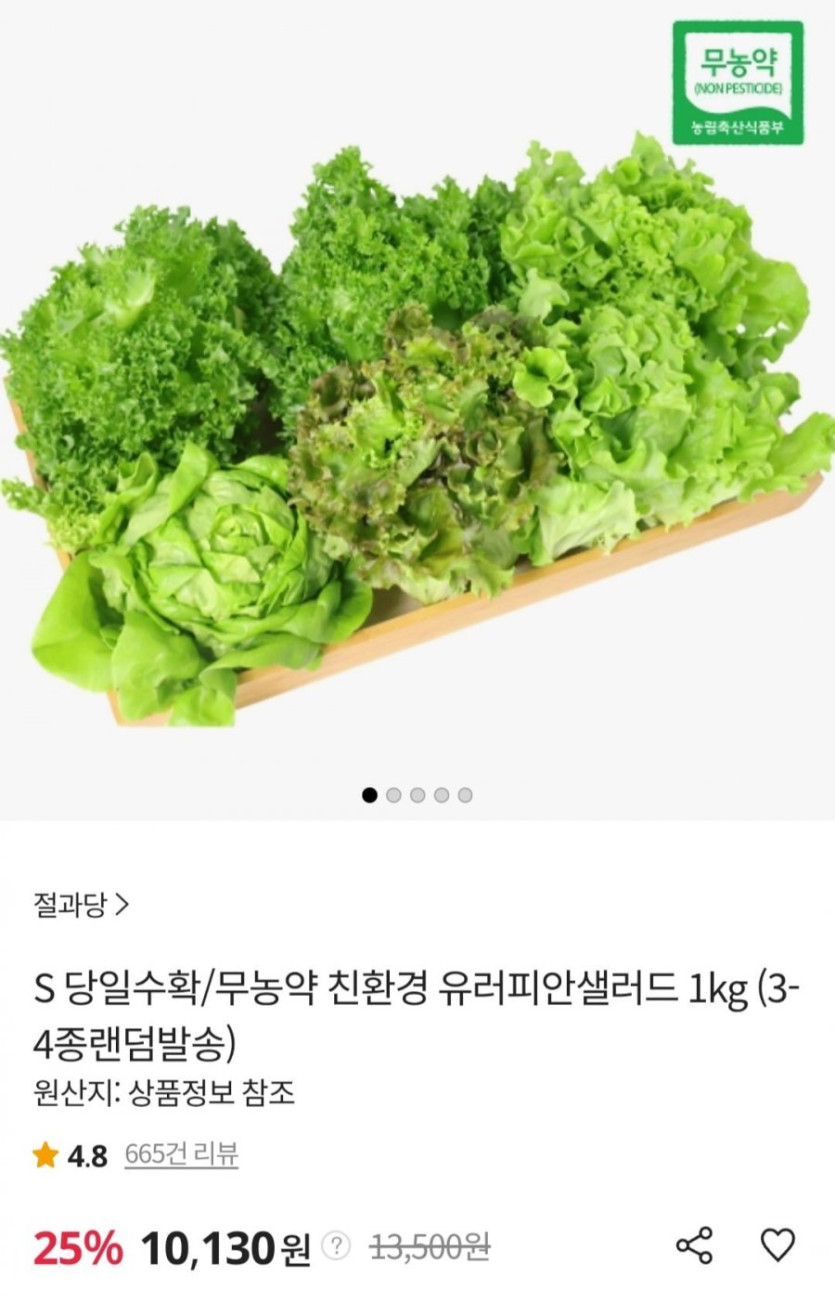Viewport: 835px width, 1301px height.
Task: Open the 절과당 brand store link
Action: click(80, 905)
